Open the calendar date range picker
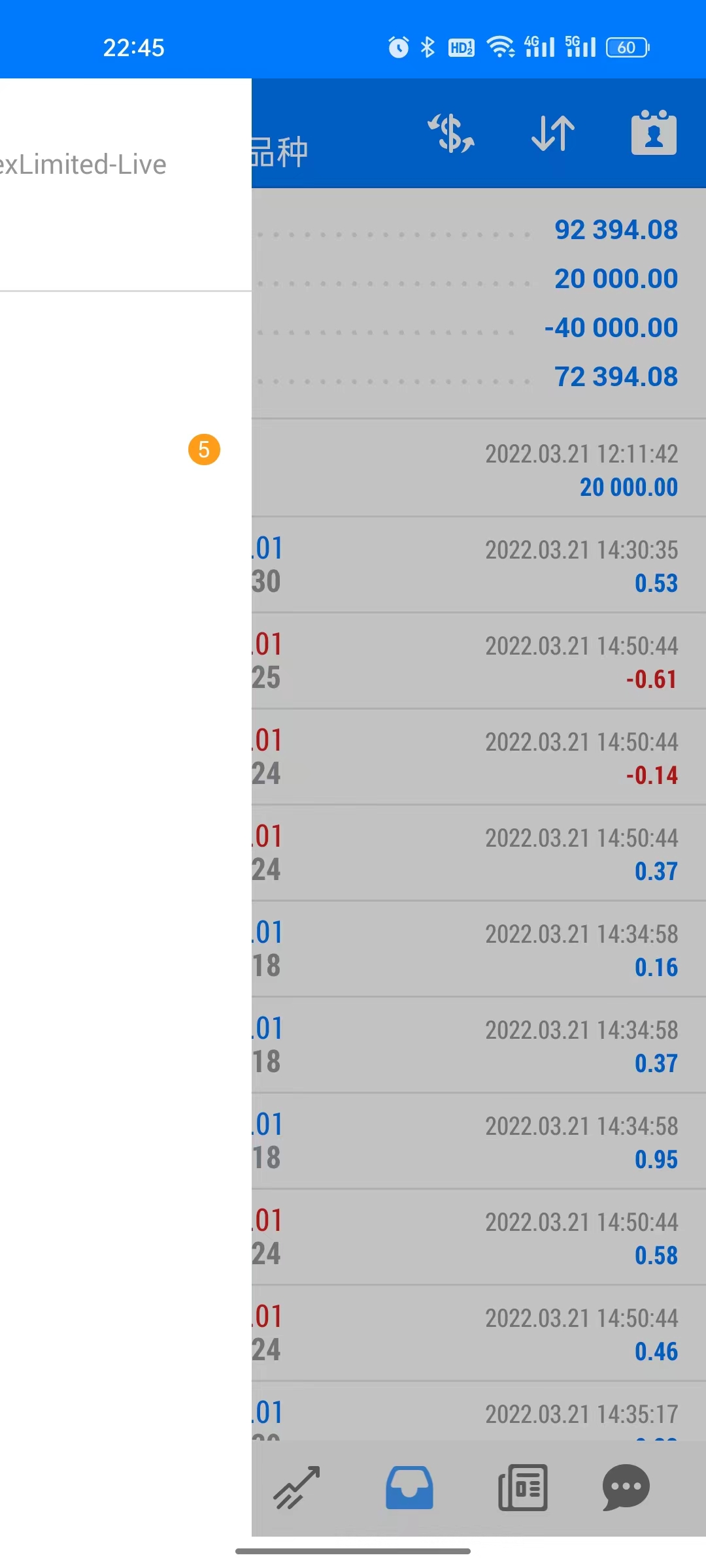 tap(654, 133)
